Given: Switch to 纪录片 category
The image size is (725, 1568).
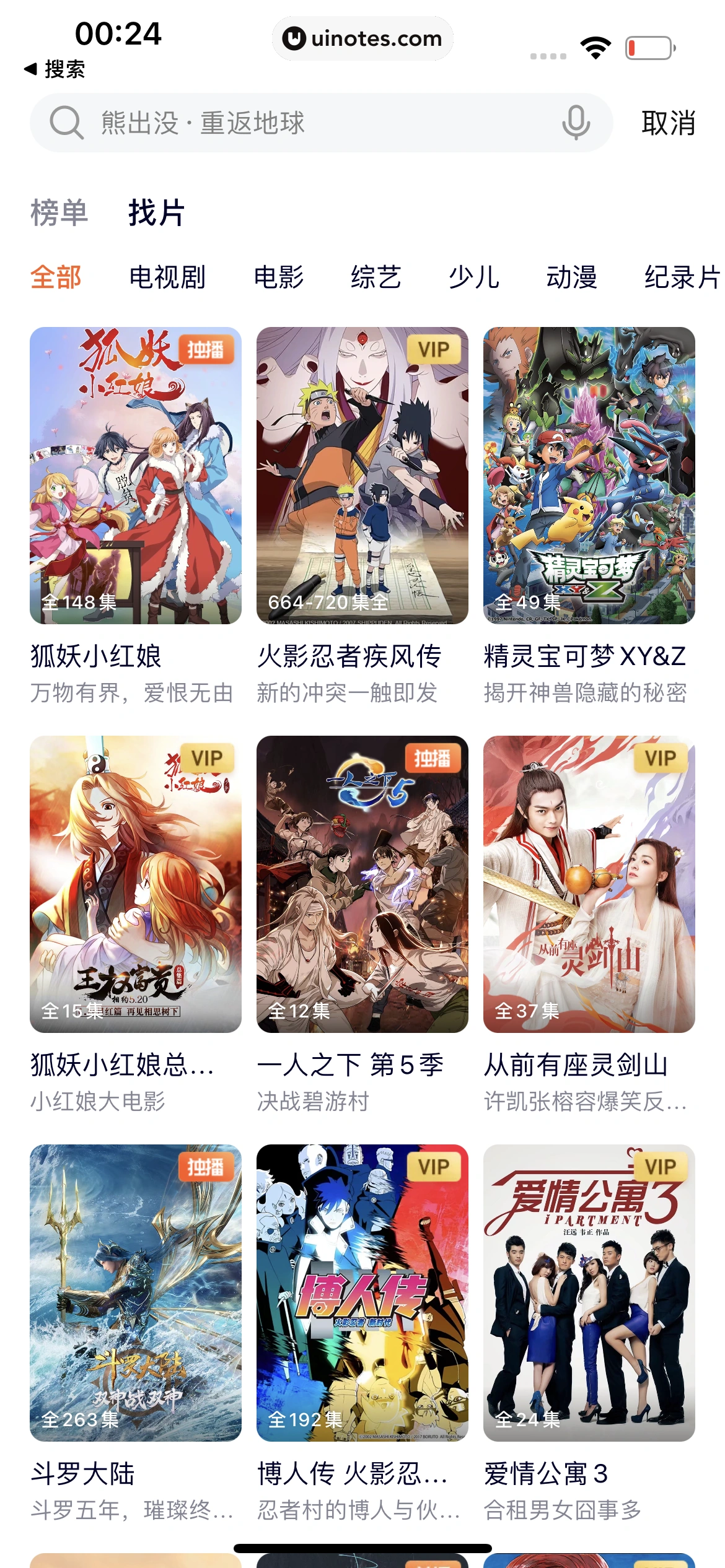Looking at the screenshot, I should [x=682, y=277].
